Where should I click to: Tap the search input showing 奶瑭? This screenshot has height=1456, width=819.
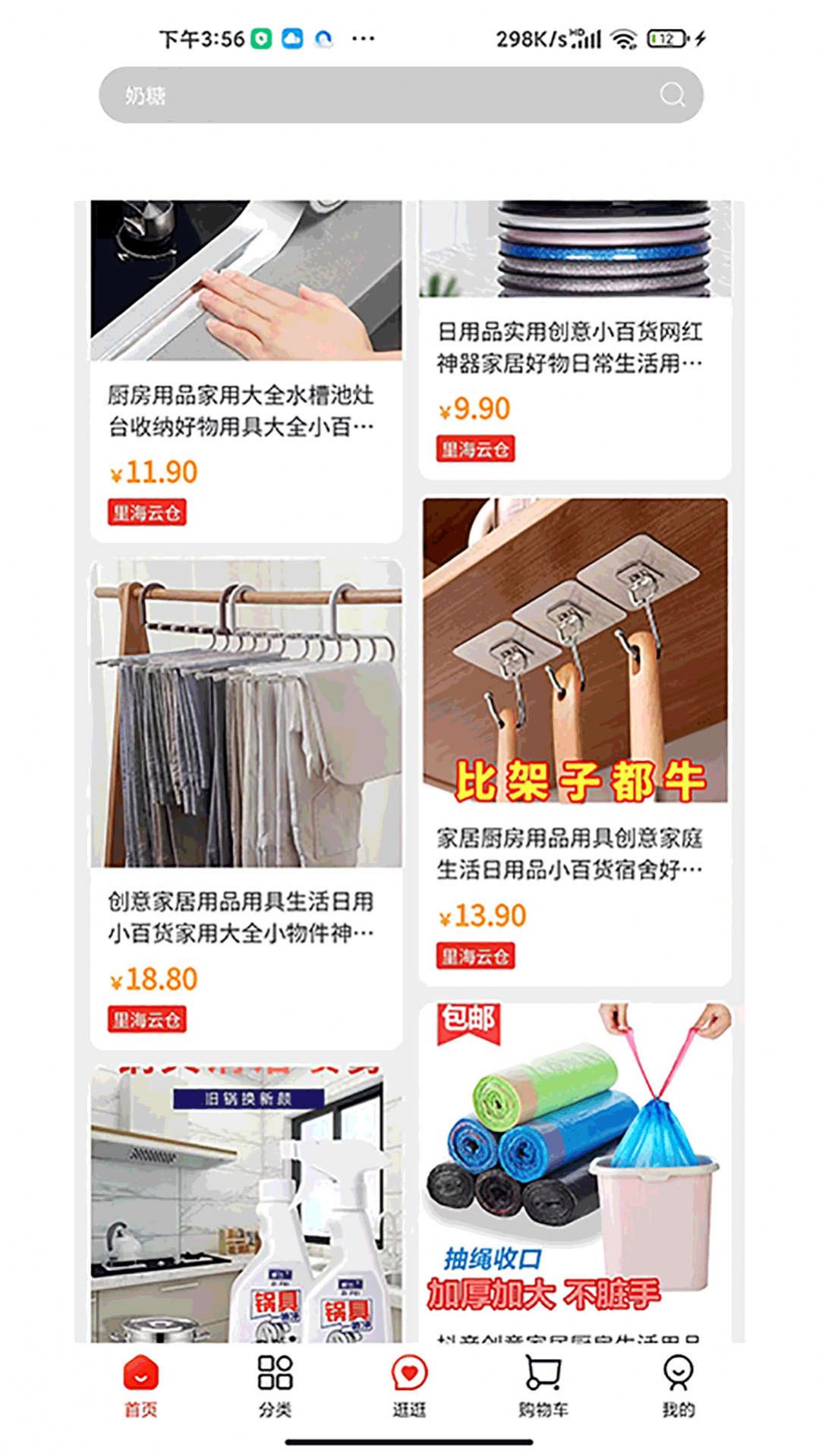[x=304, y=94]
